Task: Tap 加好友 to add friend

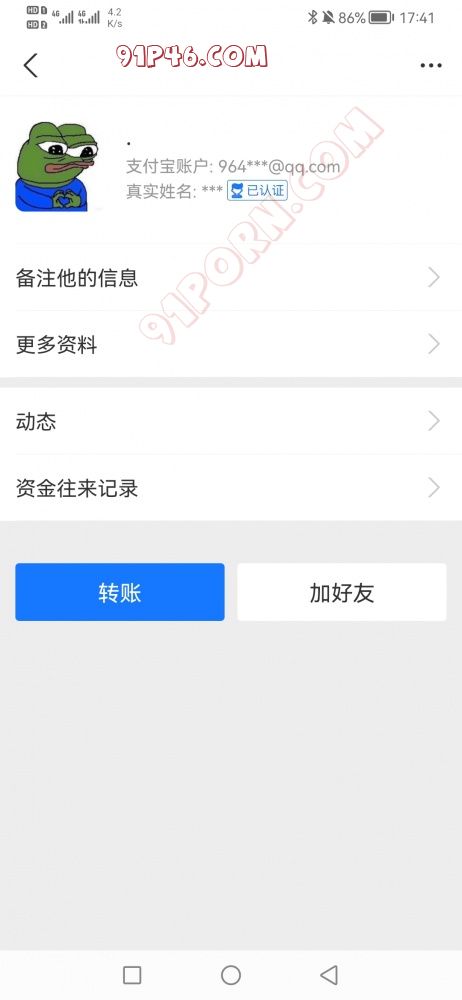Action: click(342, 592)
